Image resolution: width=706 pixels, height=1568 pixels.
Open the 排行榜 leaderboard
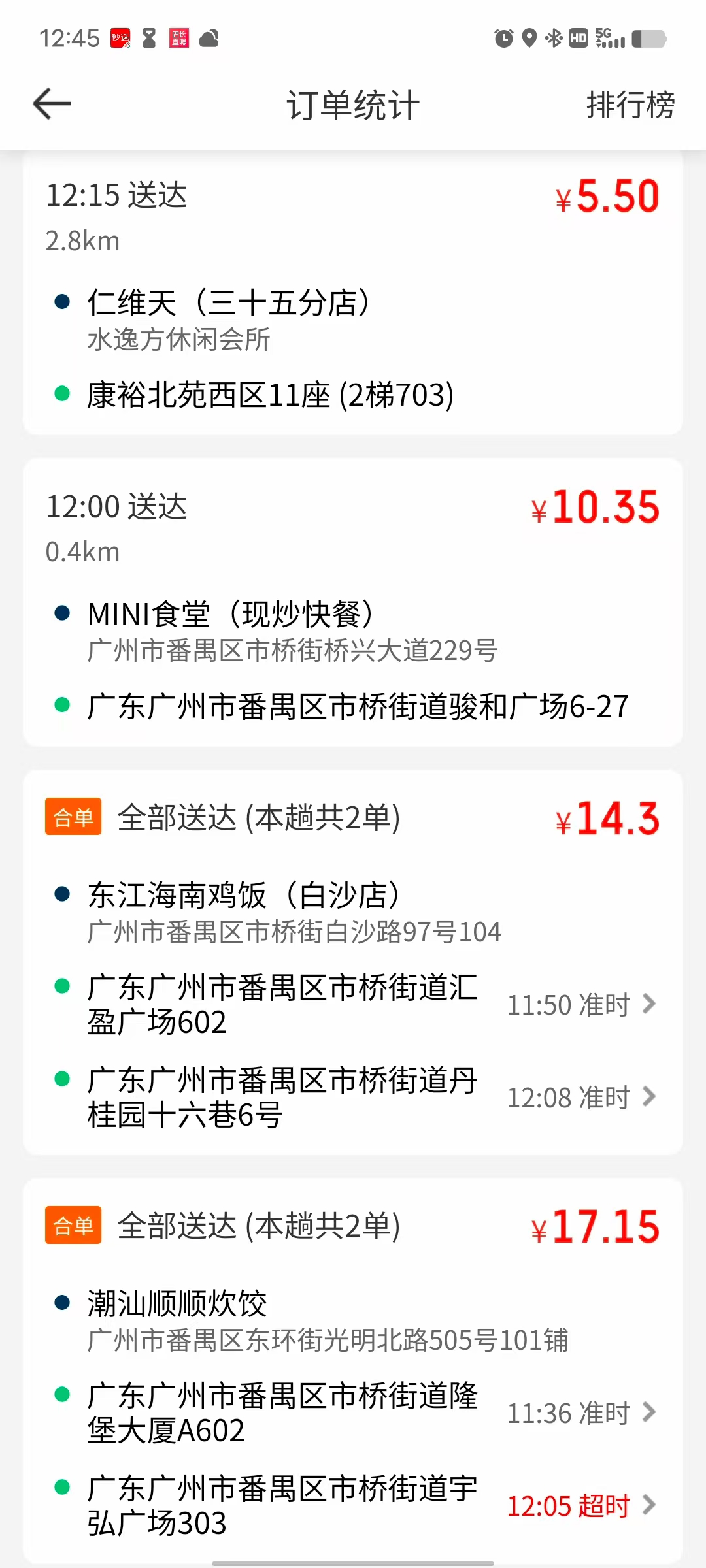630,105
